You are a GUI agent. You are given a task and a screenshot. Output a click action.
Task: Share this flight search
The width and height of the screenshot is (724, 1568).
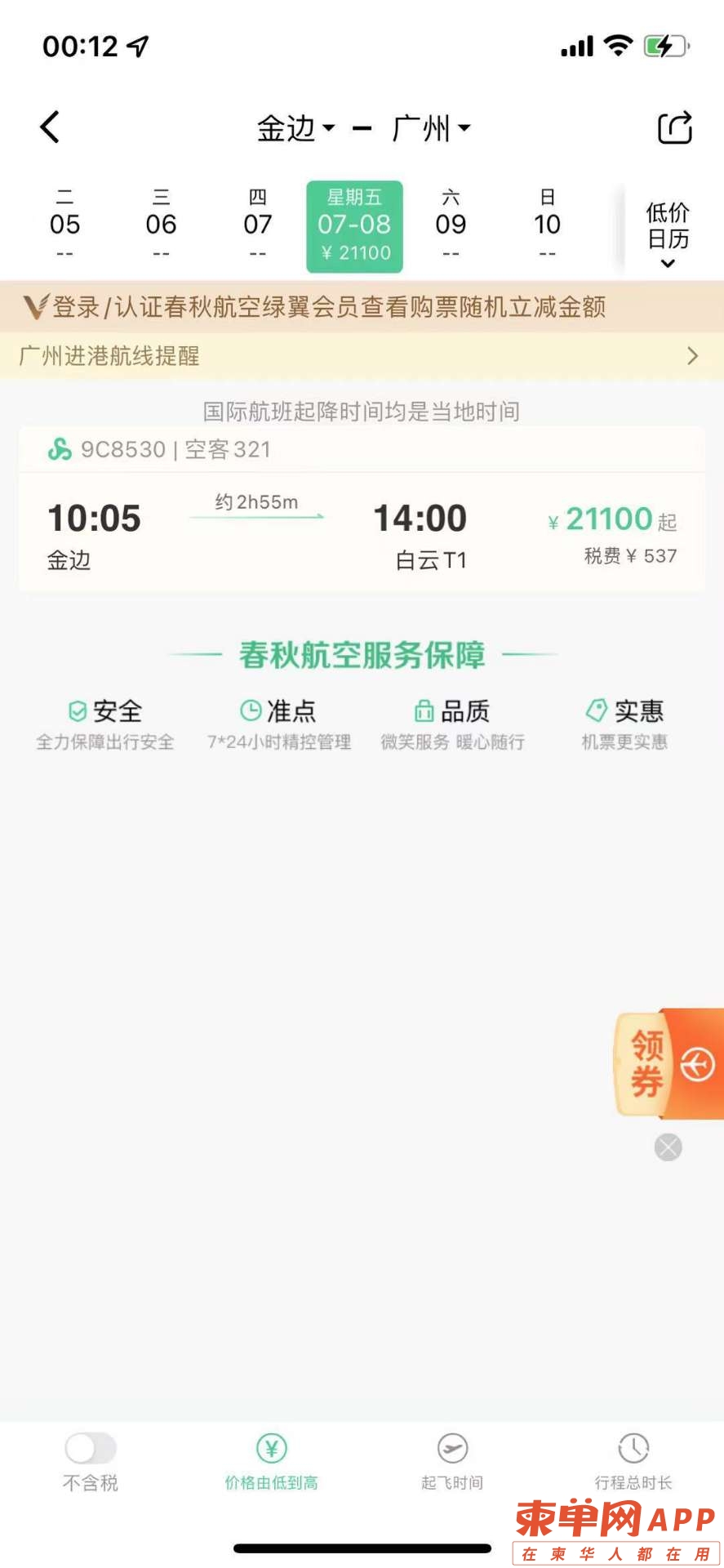674,127
